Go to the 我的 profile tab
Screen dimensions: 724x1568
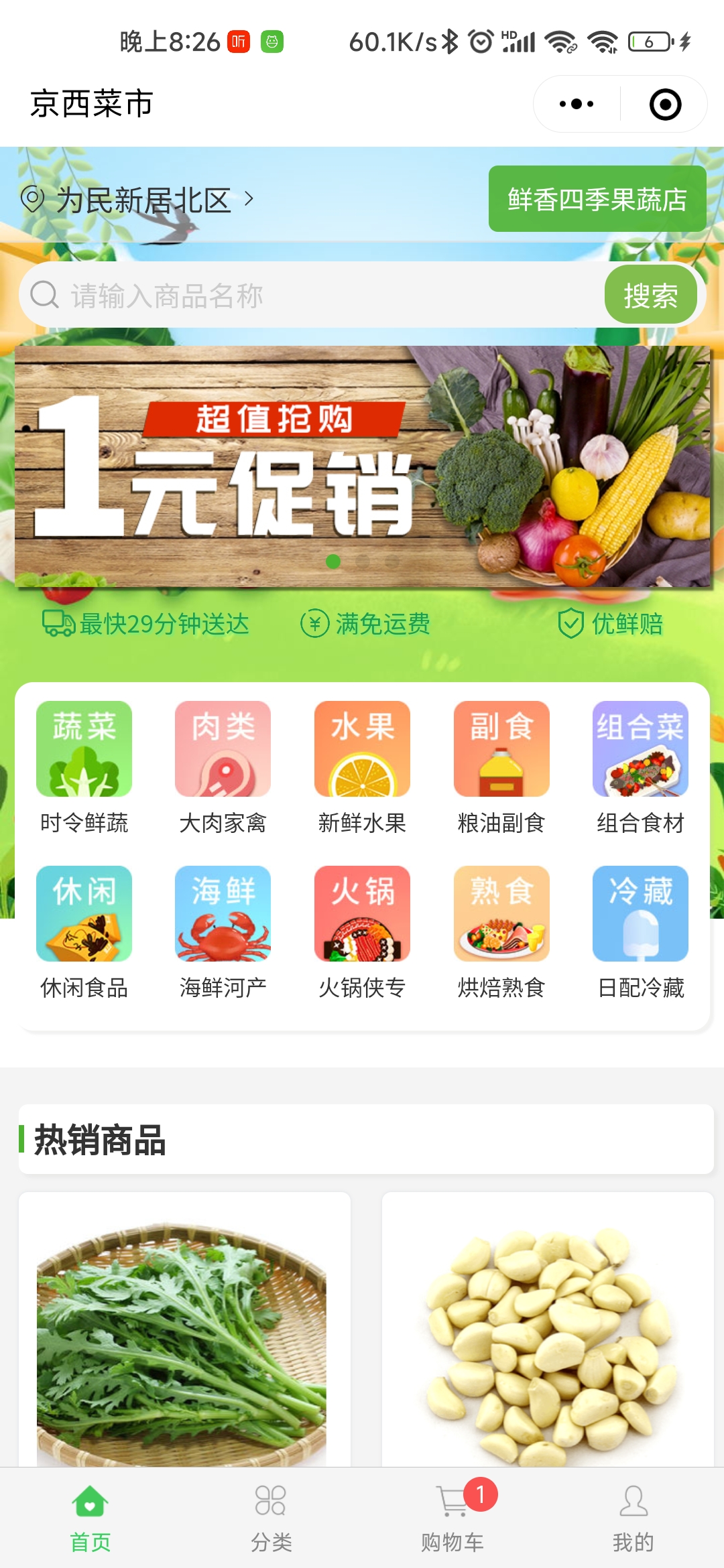633,1518
